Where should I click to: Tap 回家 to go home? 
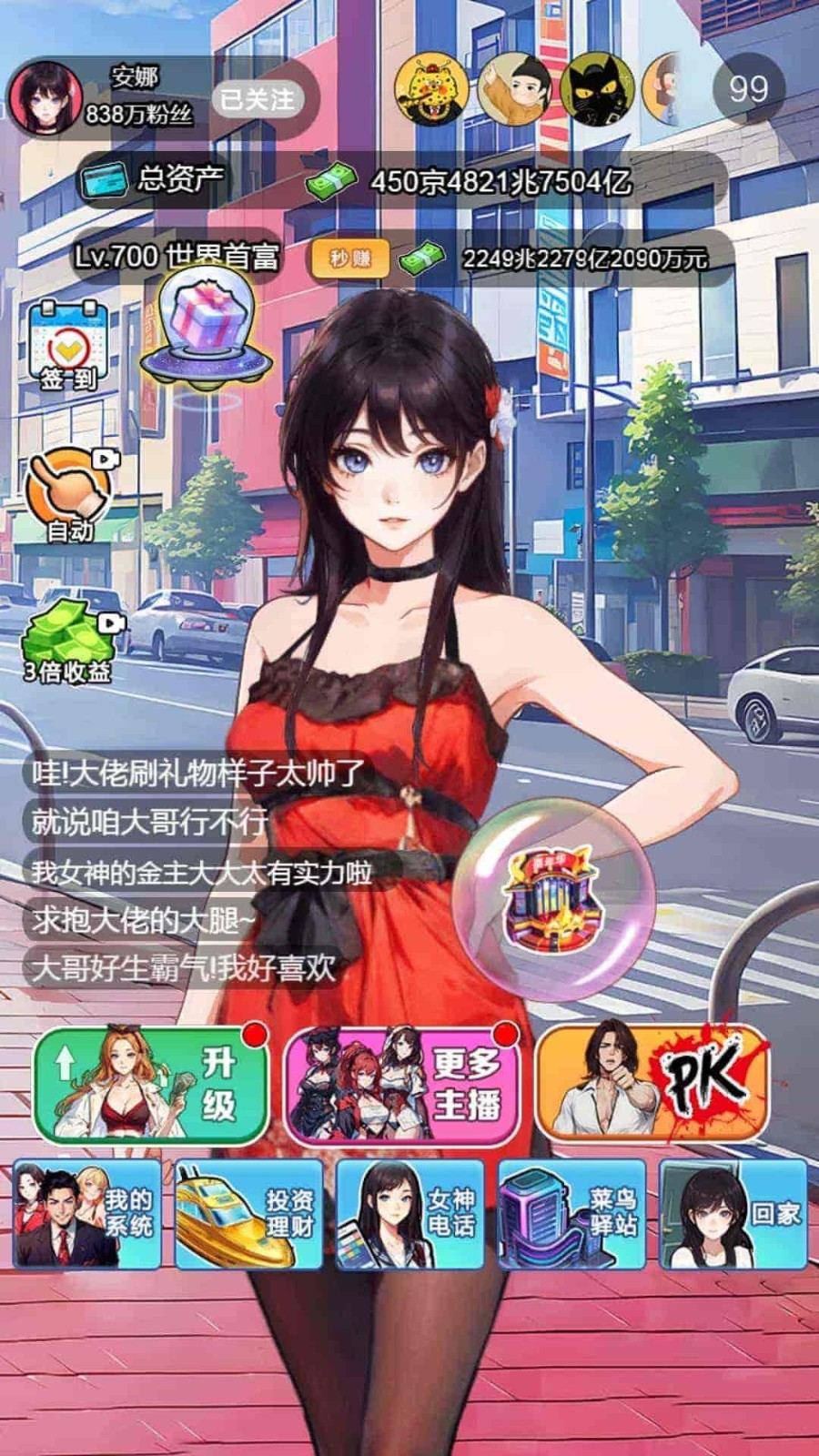[x=733, y=1214]
